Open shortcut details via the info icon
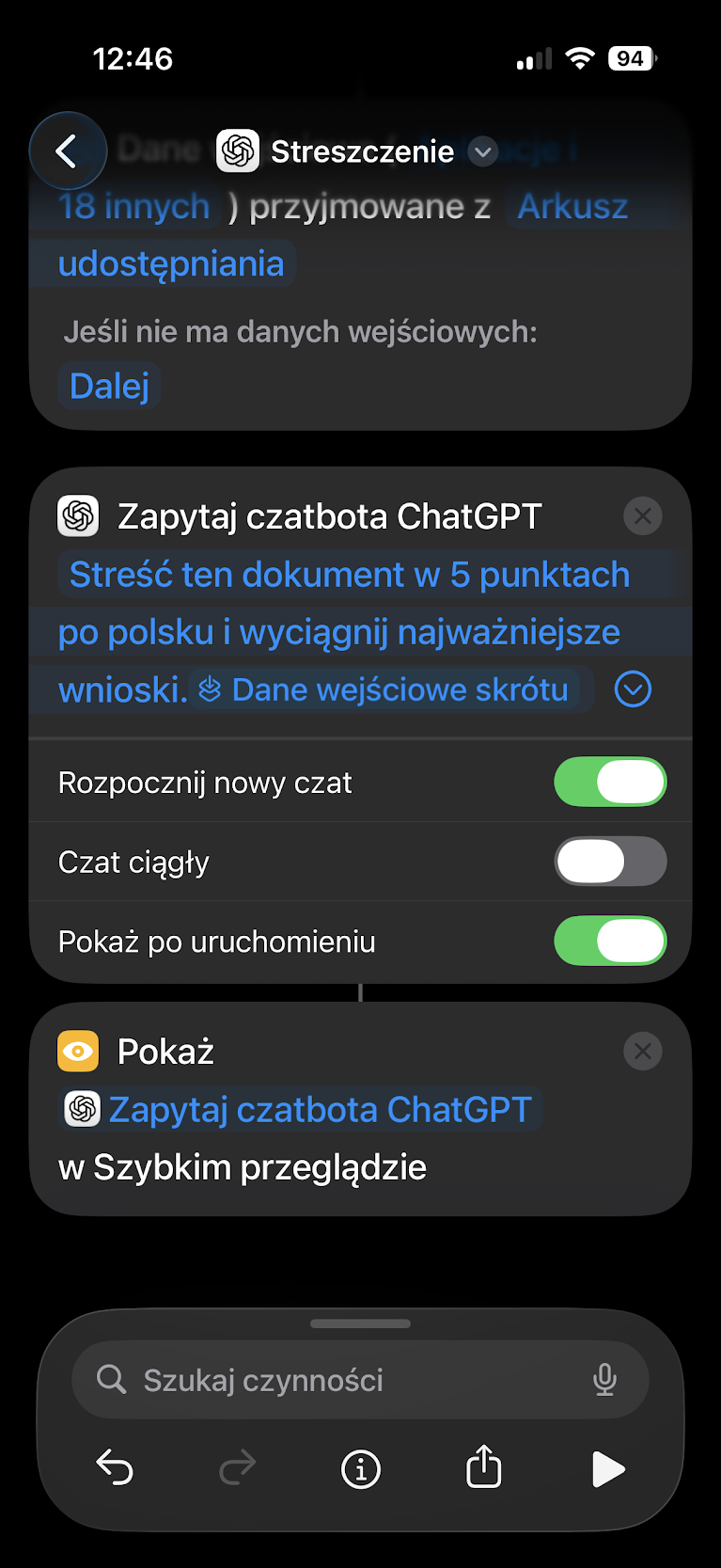This screenshot has height=1568, width=721. [x=360, y=1467]
